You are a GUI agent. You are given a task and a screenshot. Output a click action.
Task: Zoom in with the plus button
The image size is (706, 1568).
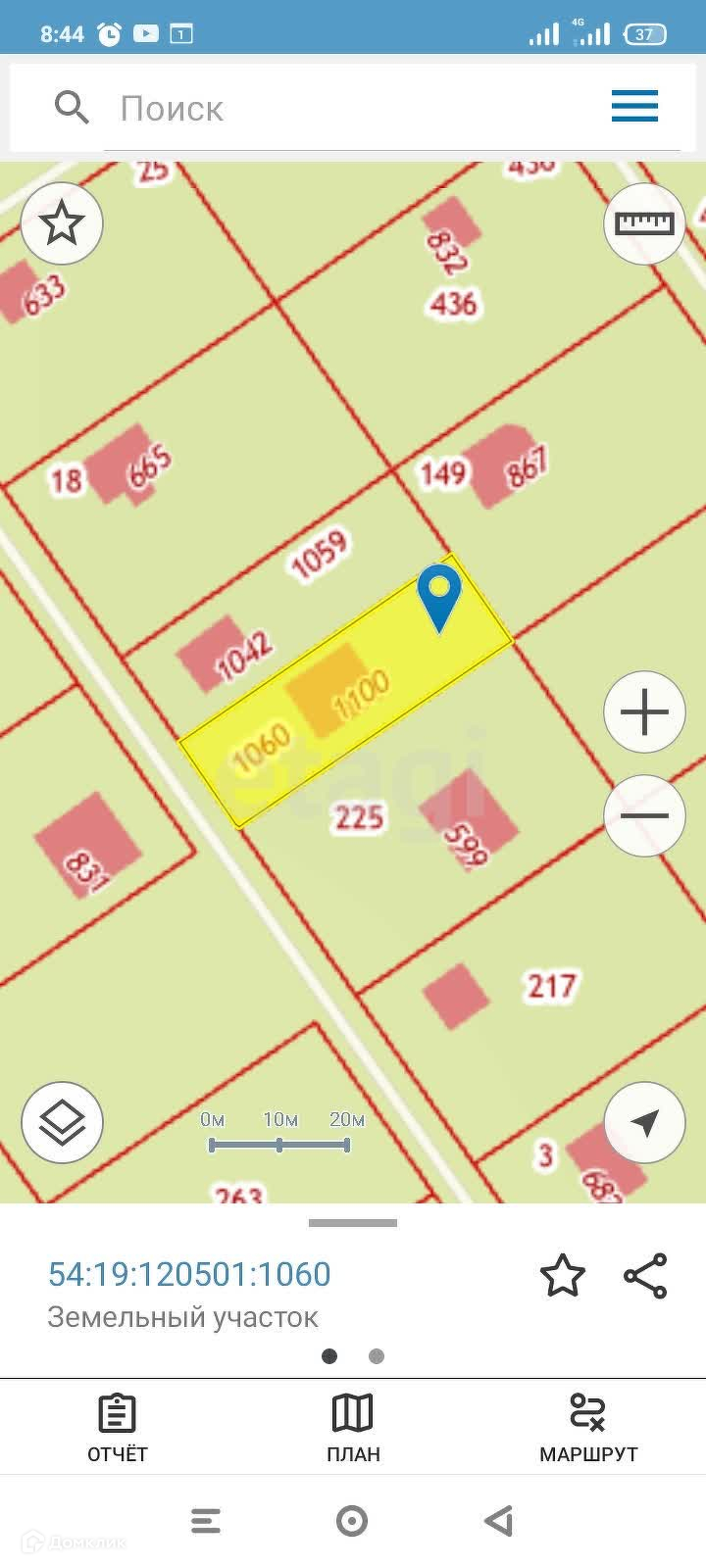tap(644, 712)
